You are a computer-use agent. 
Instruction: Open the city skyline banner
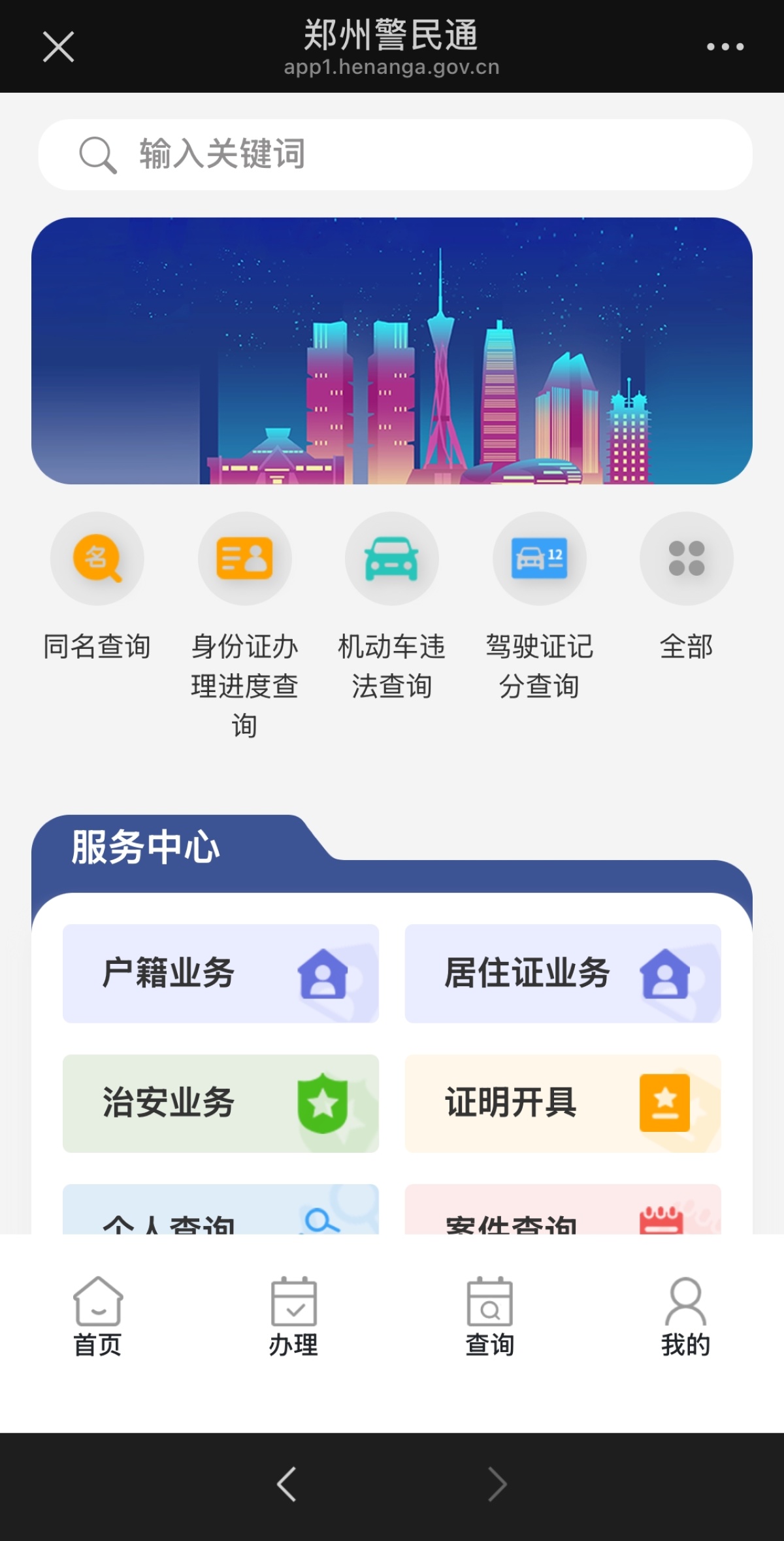pos(392,351)
